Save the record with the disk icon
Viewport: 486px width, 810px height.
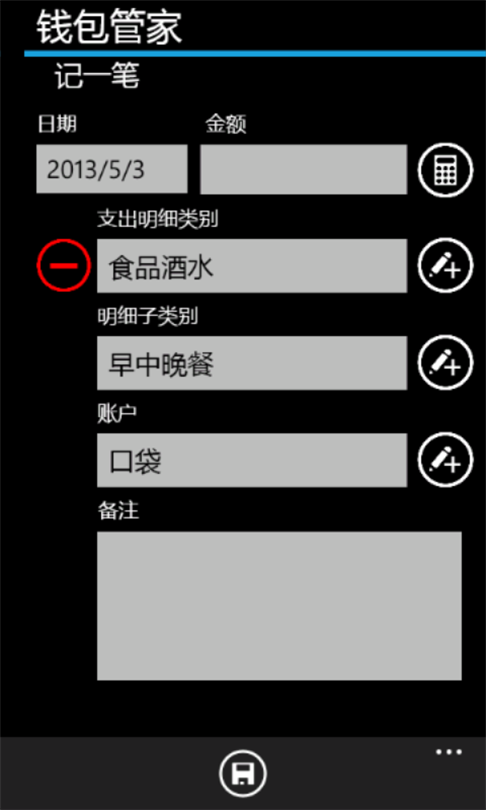pyautogui.click(x=243, y=774)
